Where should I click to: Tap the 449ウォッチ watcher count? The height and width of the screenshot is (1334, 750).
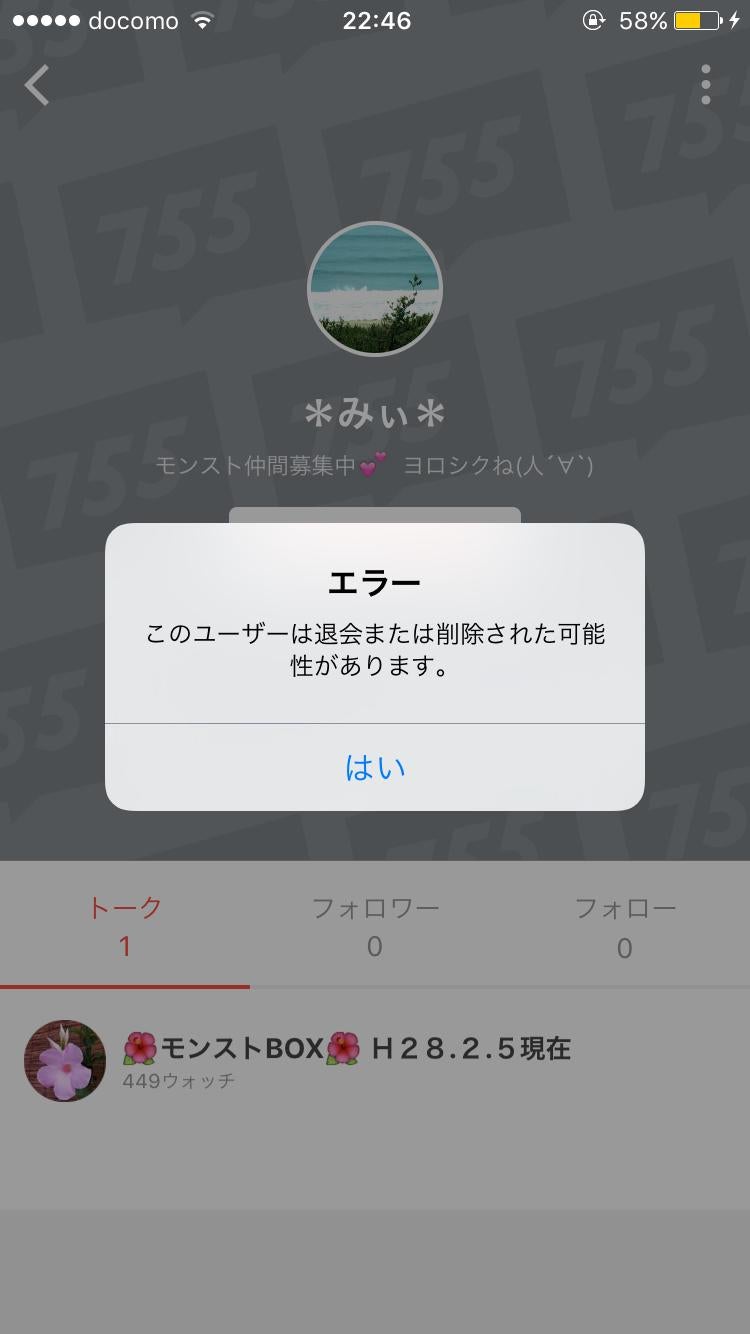coord(180,1080)
